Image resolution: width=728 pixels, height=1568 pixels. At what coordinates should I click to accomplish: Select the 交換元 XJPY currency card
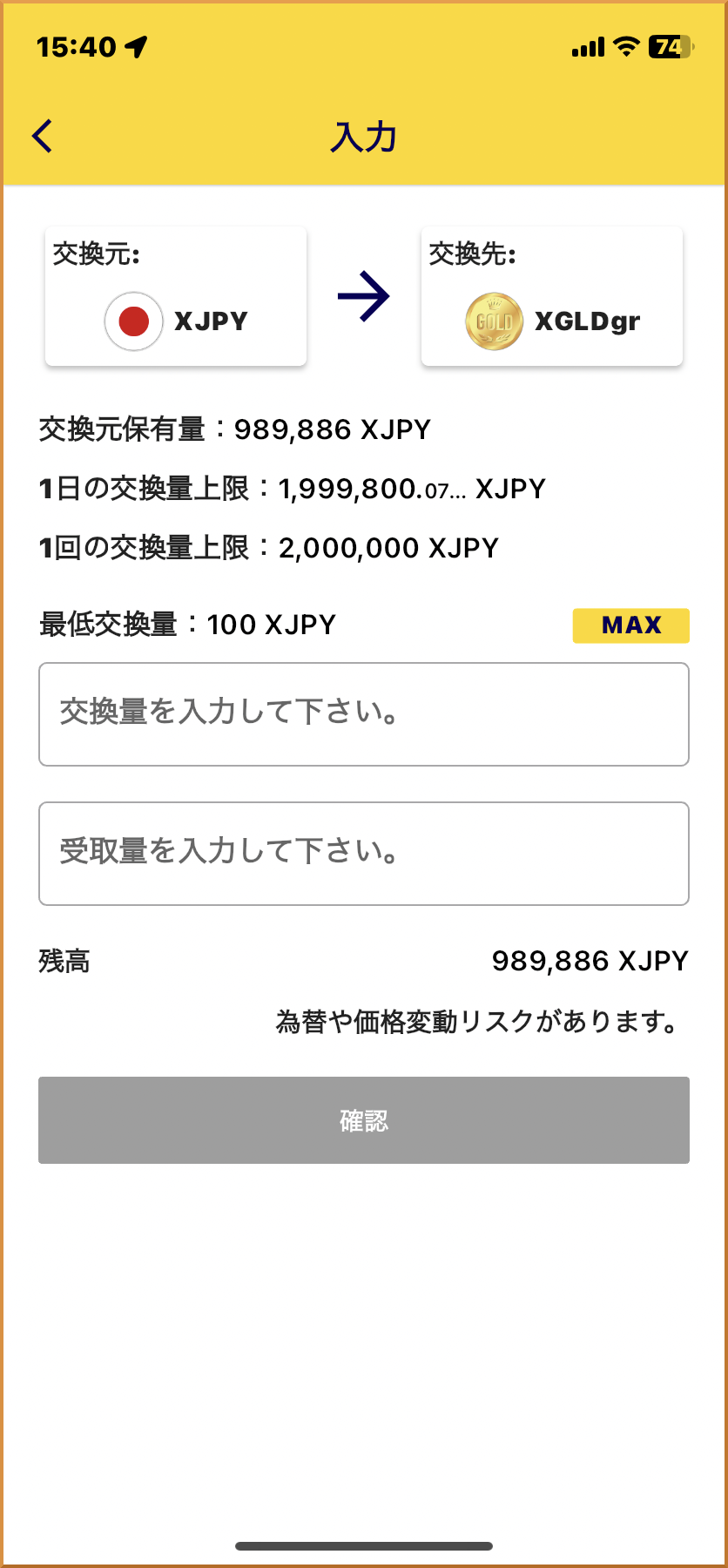click(x=176, y=296)
